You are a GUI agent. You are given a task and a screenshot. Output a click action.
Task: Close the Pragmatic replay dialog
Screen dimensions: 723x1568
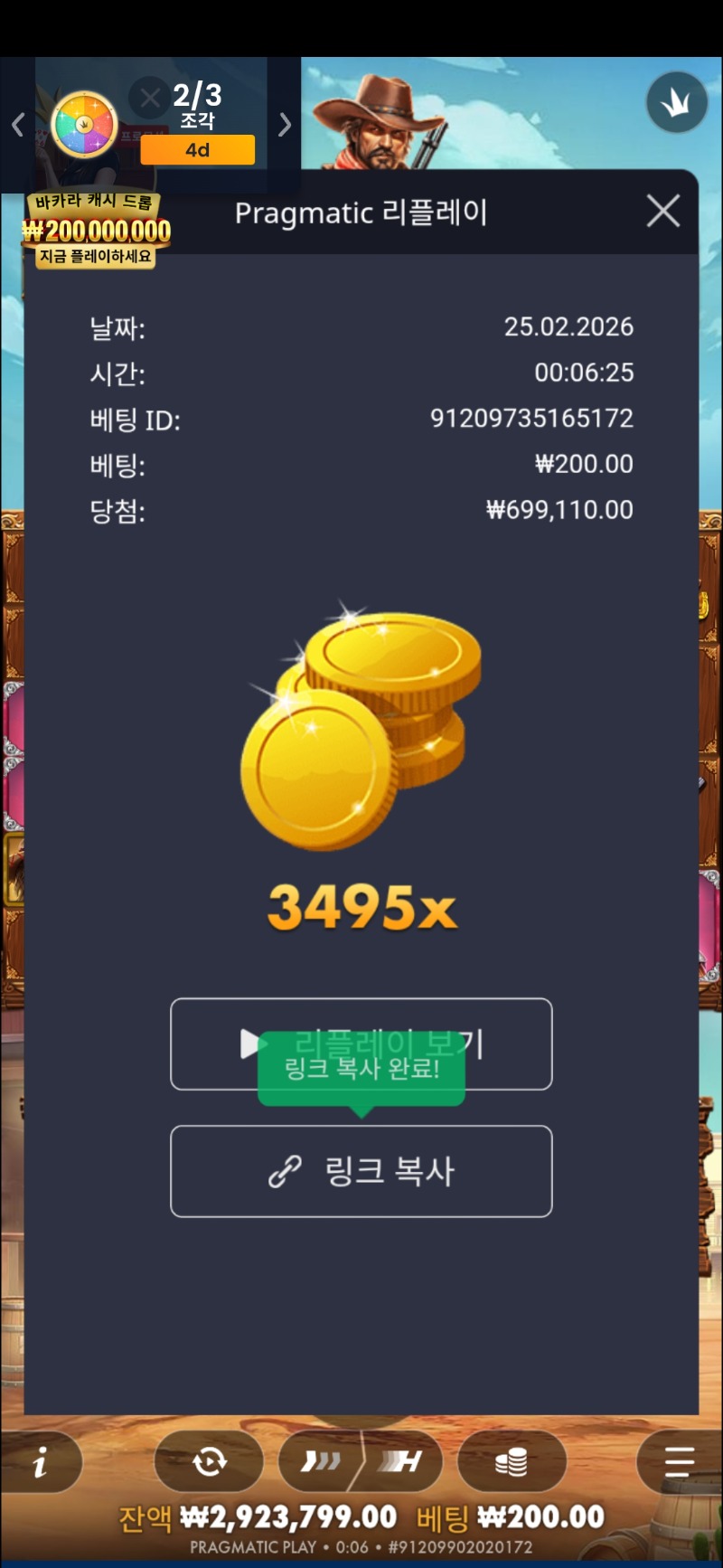(x=663, y=212)
